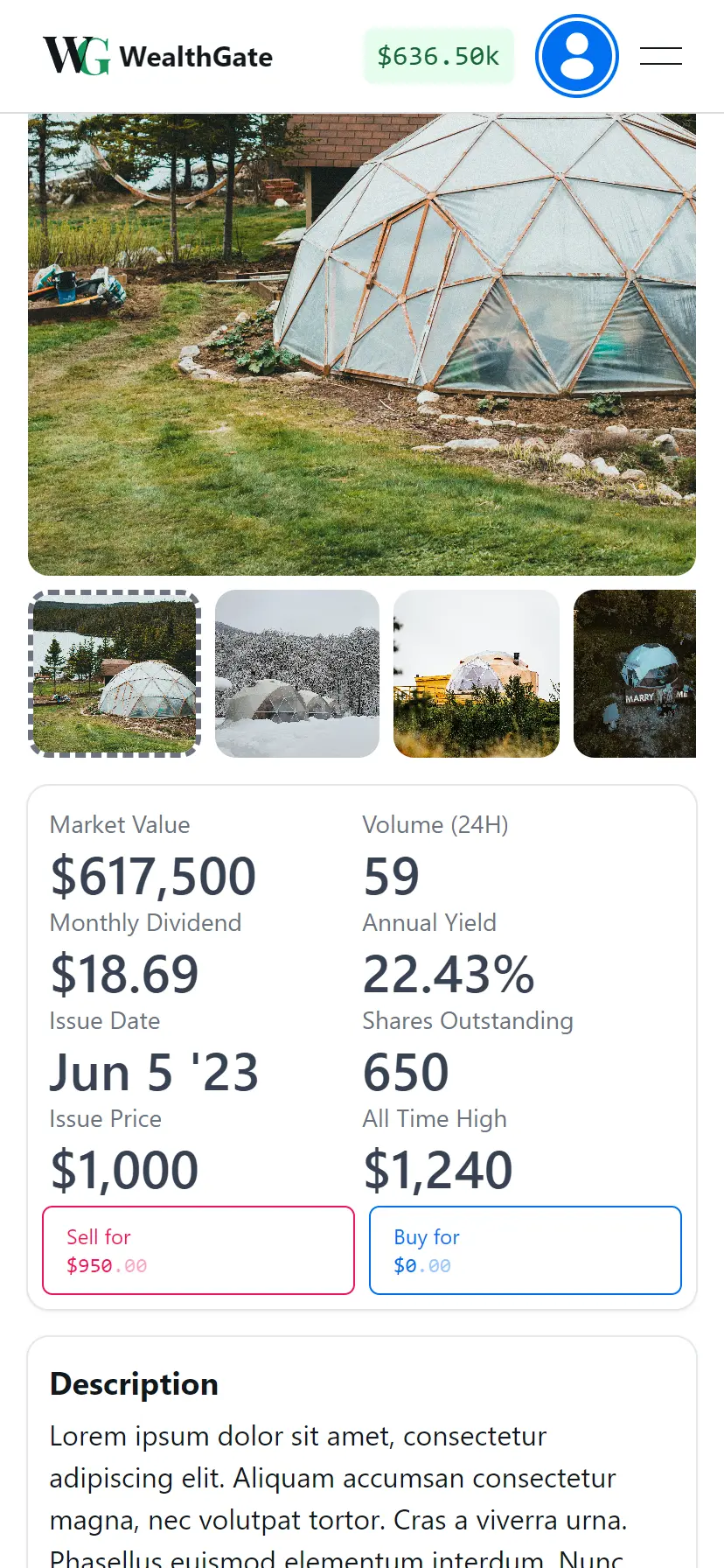Click the WealthGate brand name text
The height and width of the screenshot is (1568, 724).
196,56
